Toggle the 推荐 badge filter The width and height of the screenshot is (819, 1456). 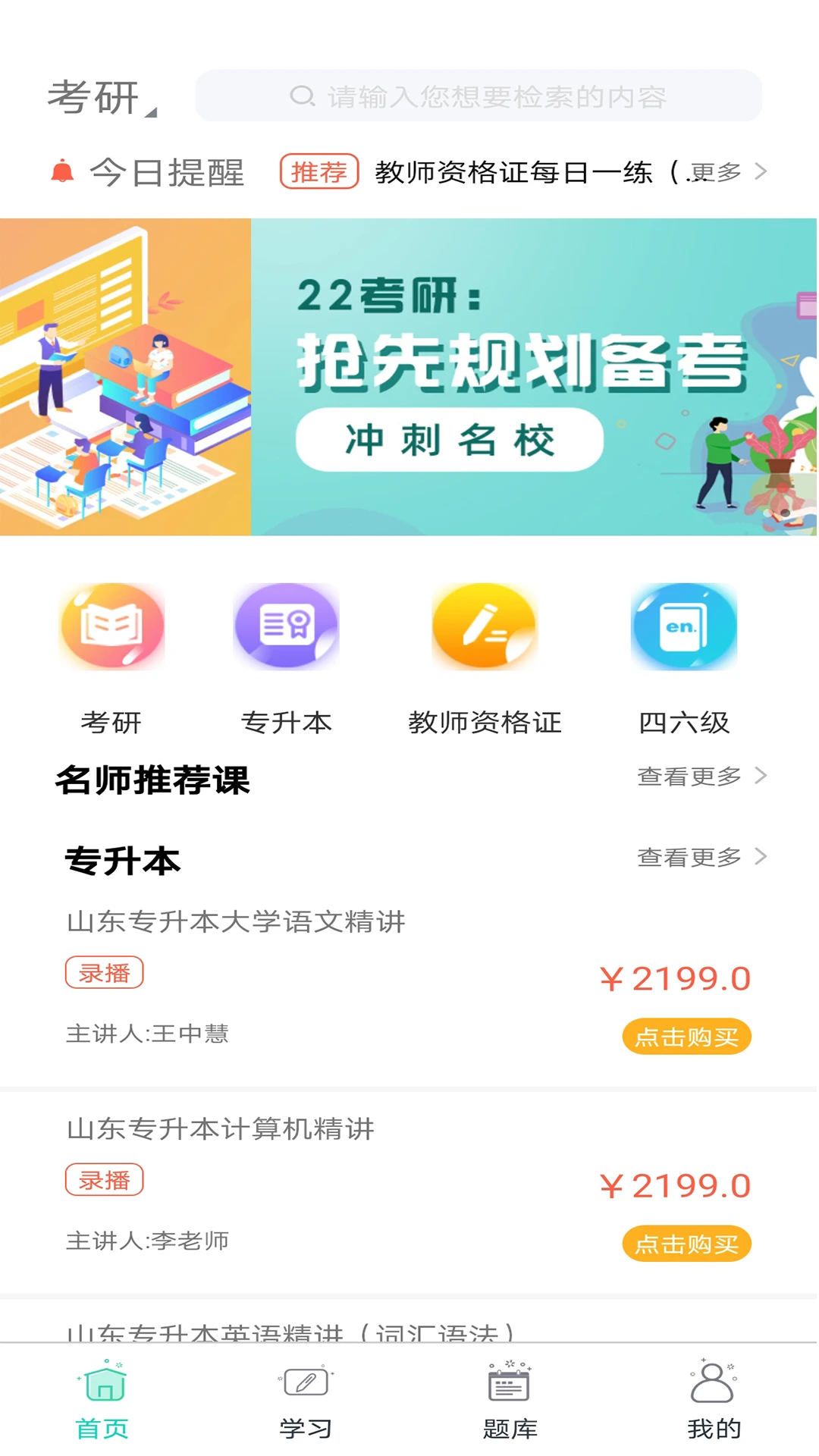pos(319,172)
